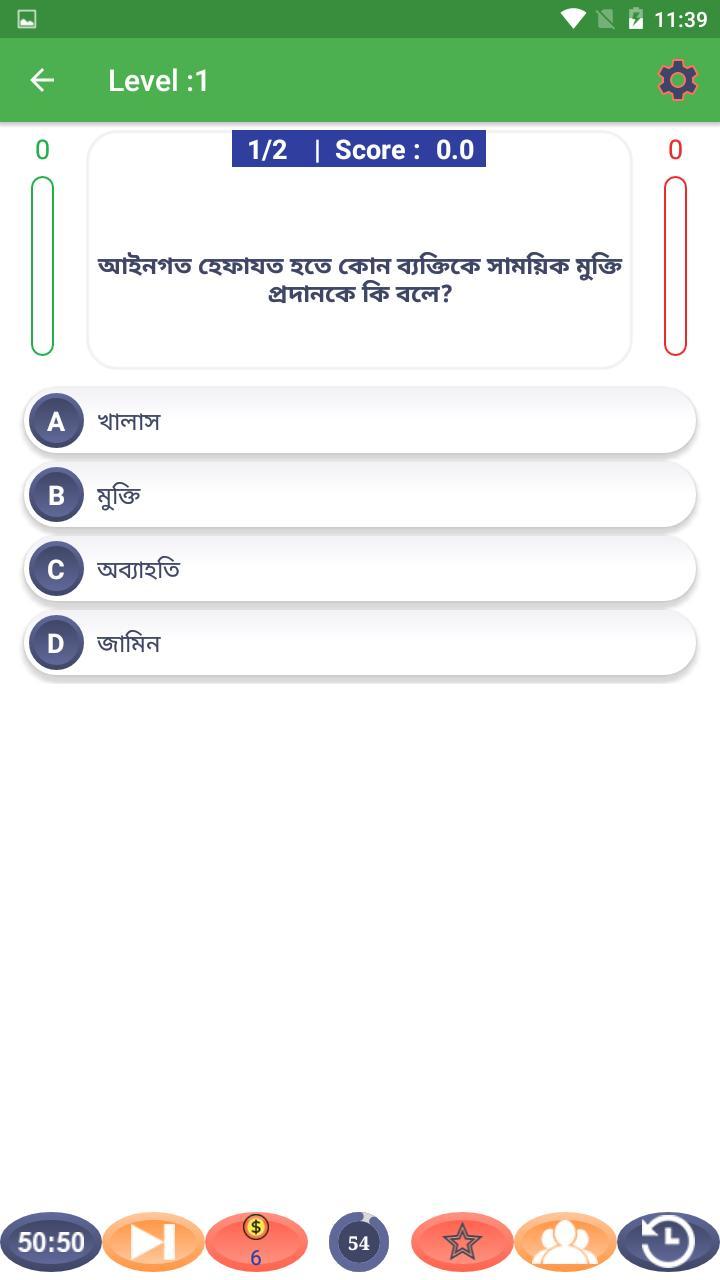720x1280 pixels.
Task: Tap the score header showing 1/2
Action: [358, 150]
